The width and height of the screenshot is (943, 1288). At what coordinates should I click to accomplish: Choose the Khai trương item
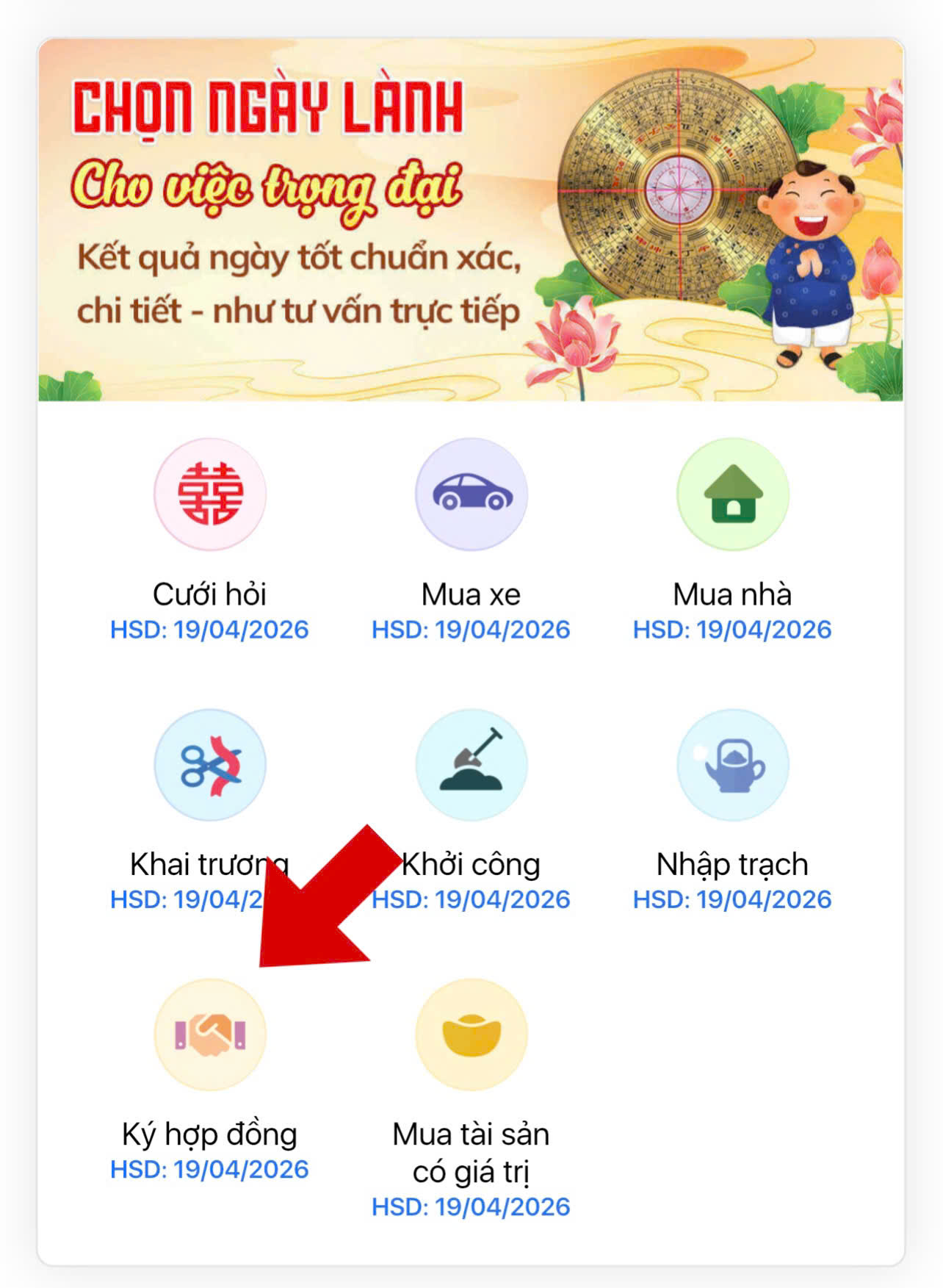(x=209, y=764)
